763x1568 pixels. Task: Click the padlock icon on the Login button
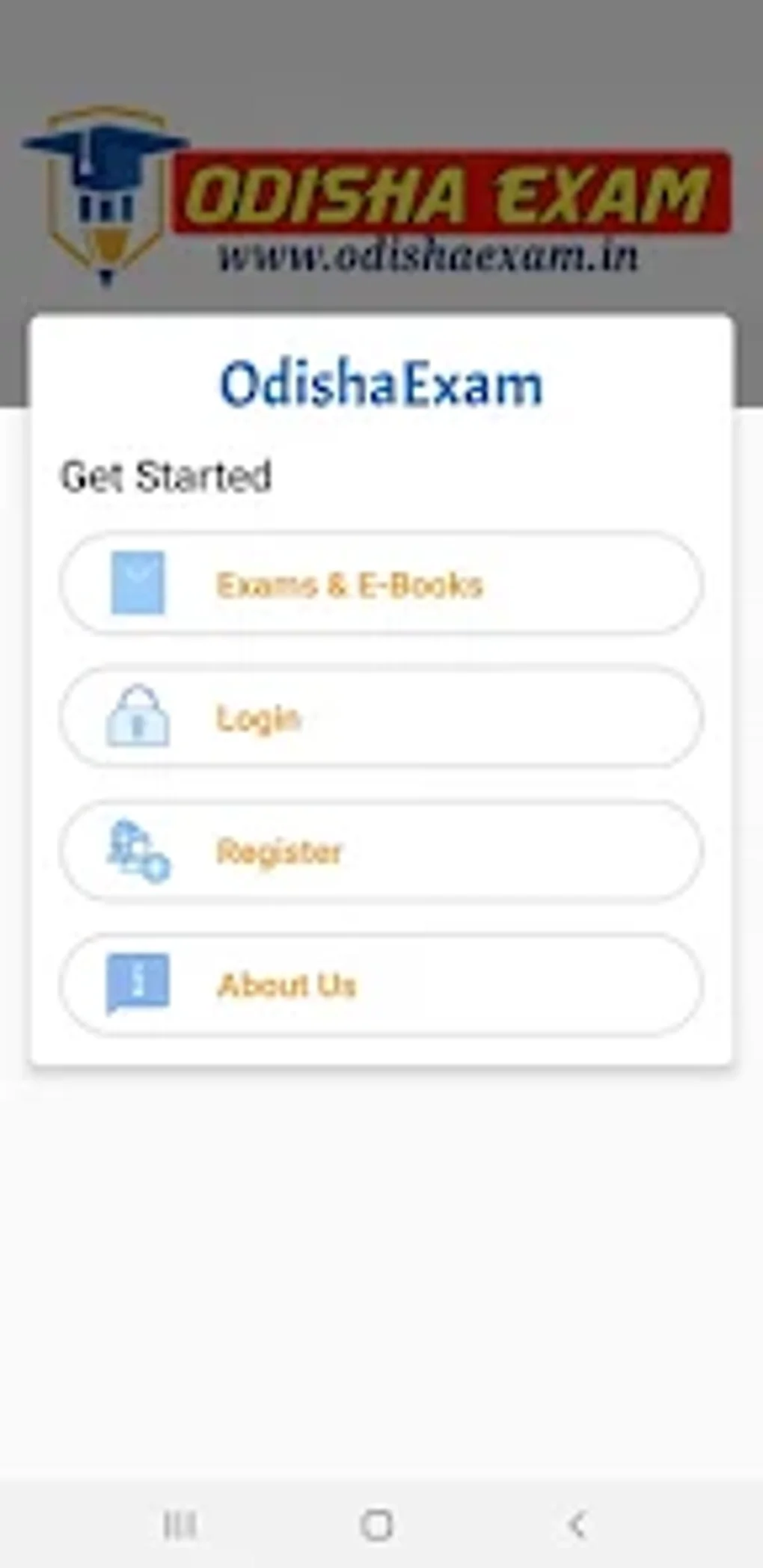click(x=137, y=719)
